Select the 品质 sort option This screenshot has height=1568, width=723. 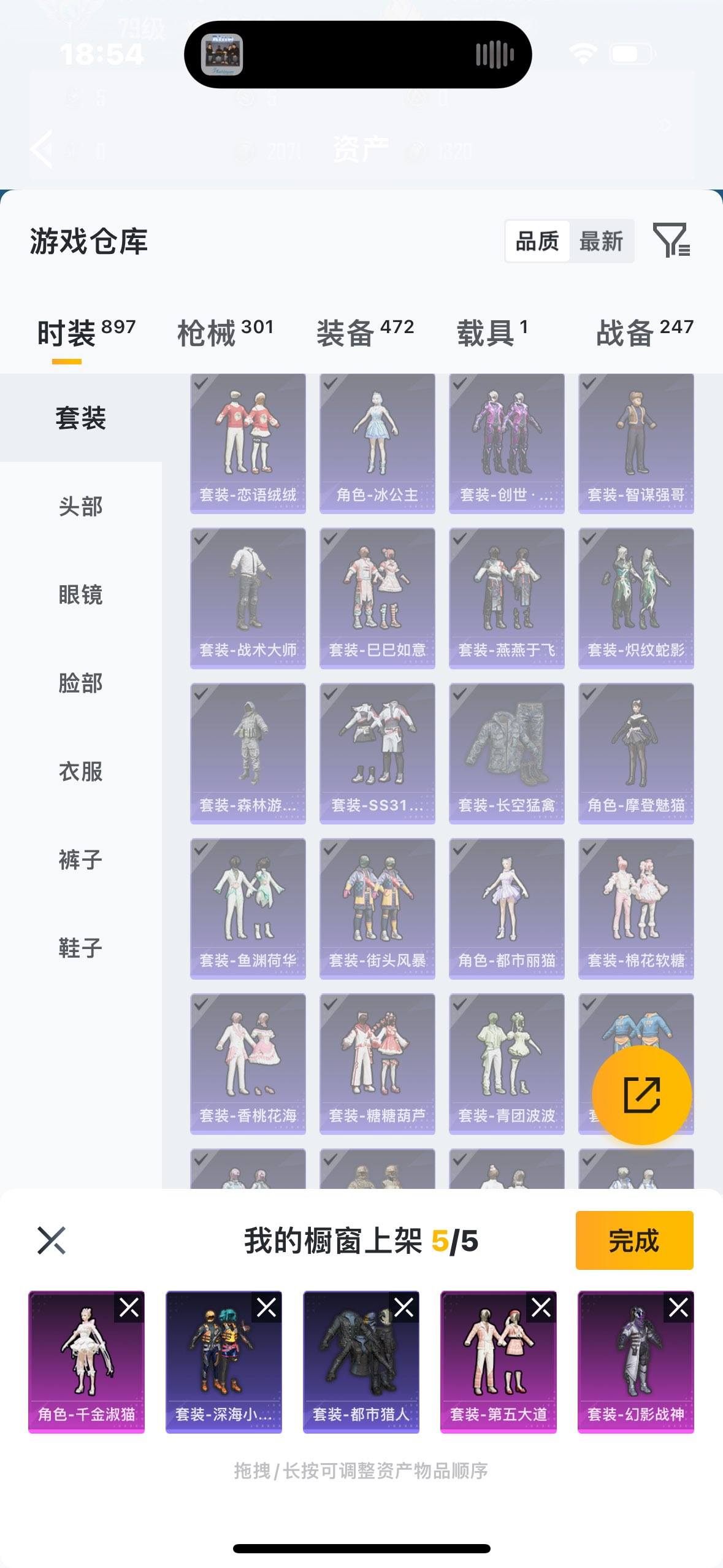[x=537, y=241]
